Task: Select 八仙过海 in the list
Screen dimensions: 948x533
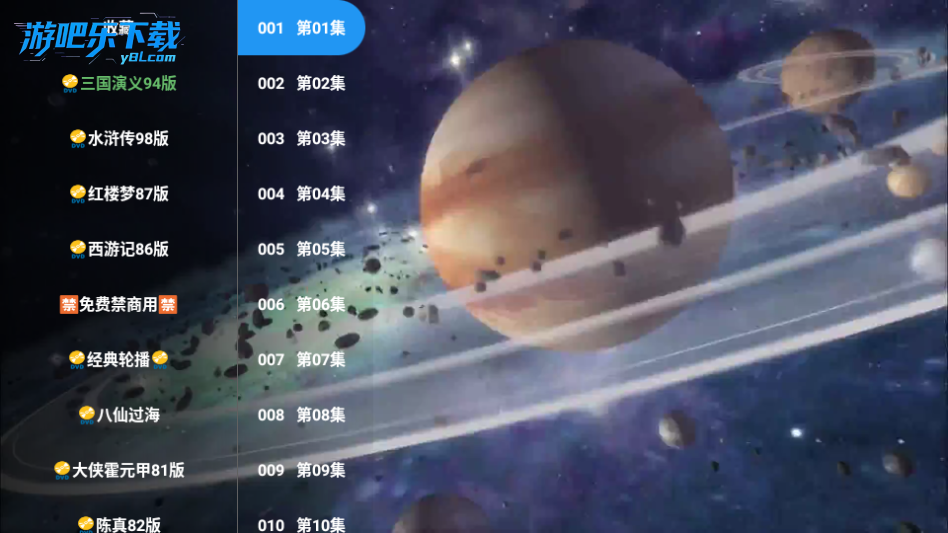Action: tap(119, 414)
